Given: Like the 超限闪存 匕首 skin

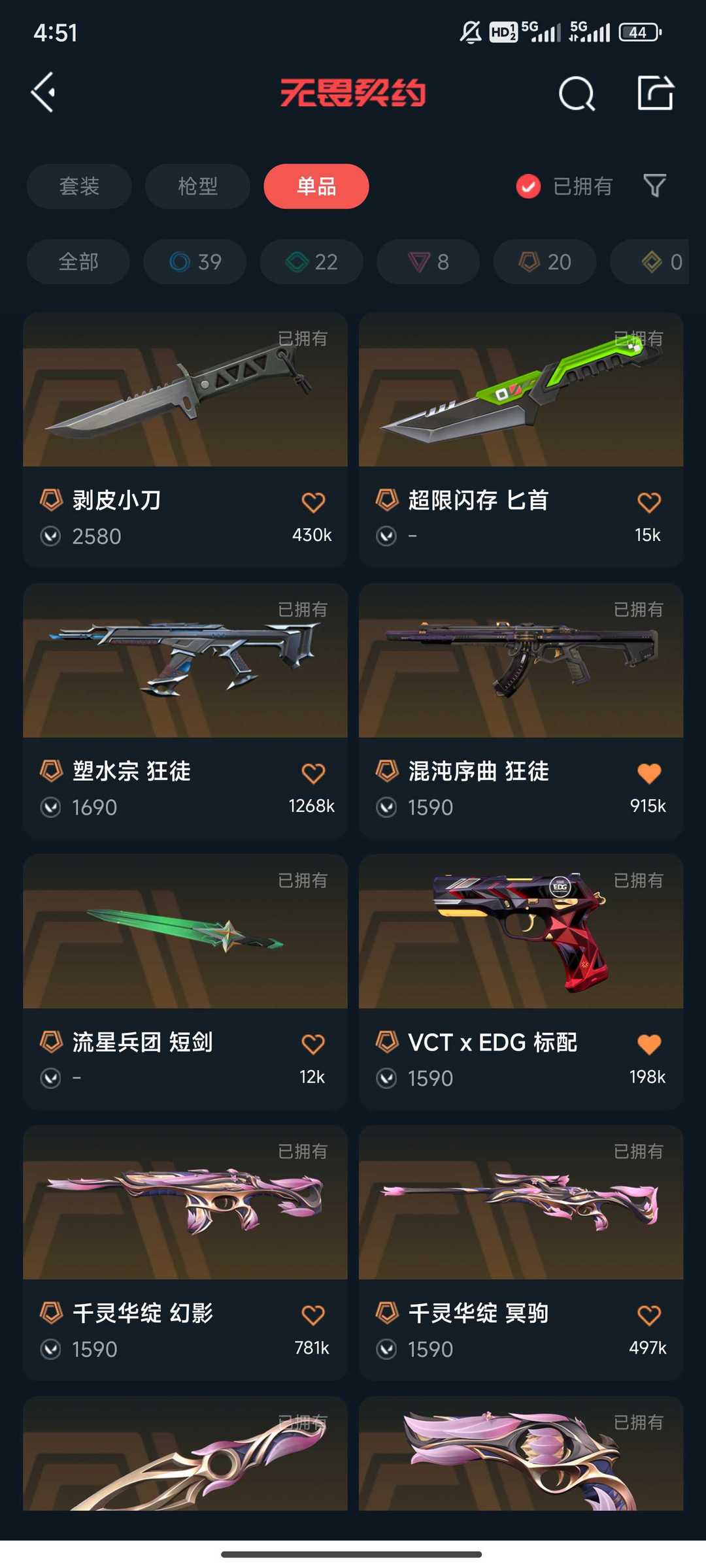Looking at the screenshot, I should 648,502.
